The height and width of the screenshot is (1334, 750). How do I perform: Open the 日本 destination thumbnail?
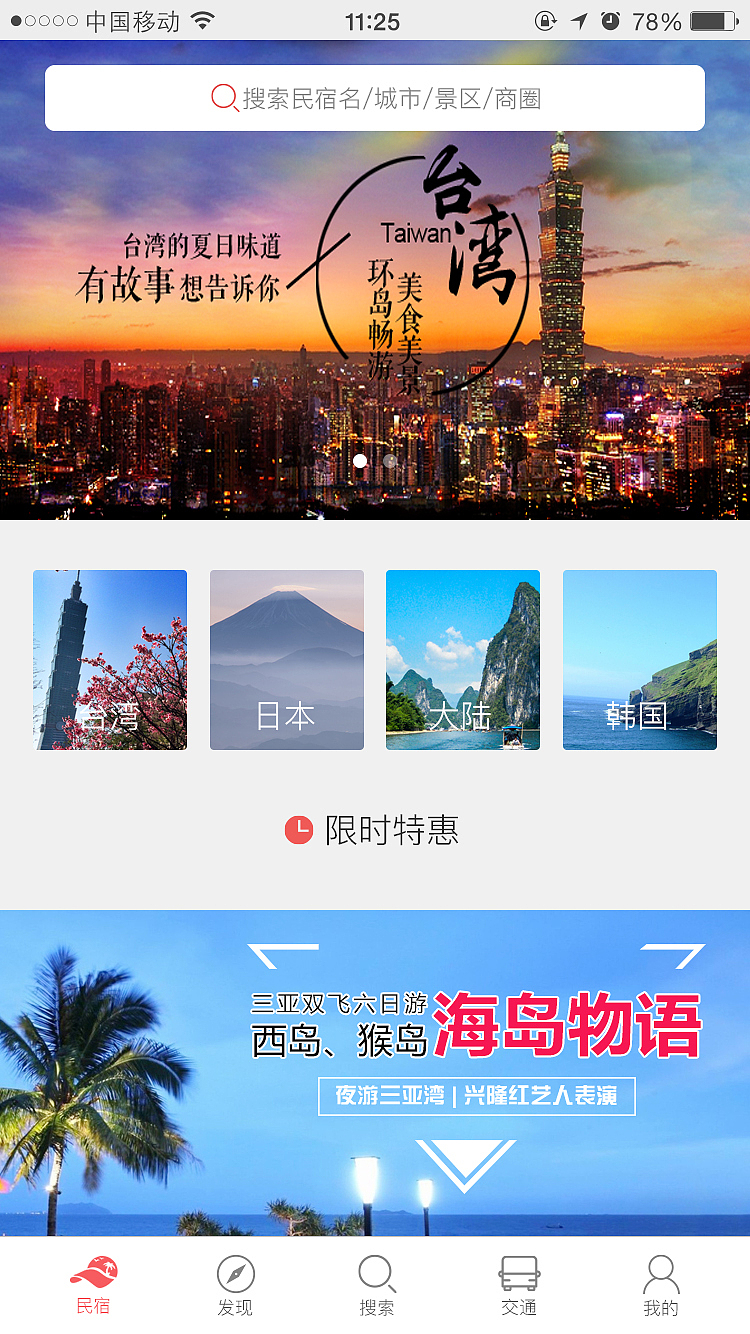[x=286, y=660]
